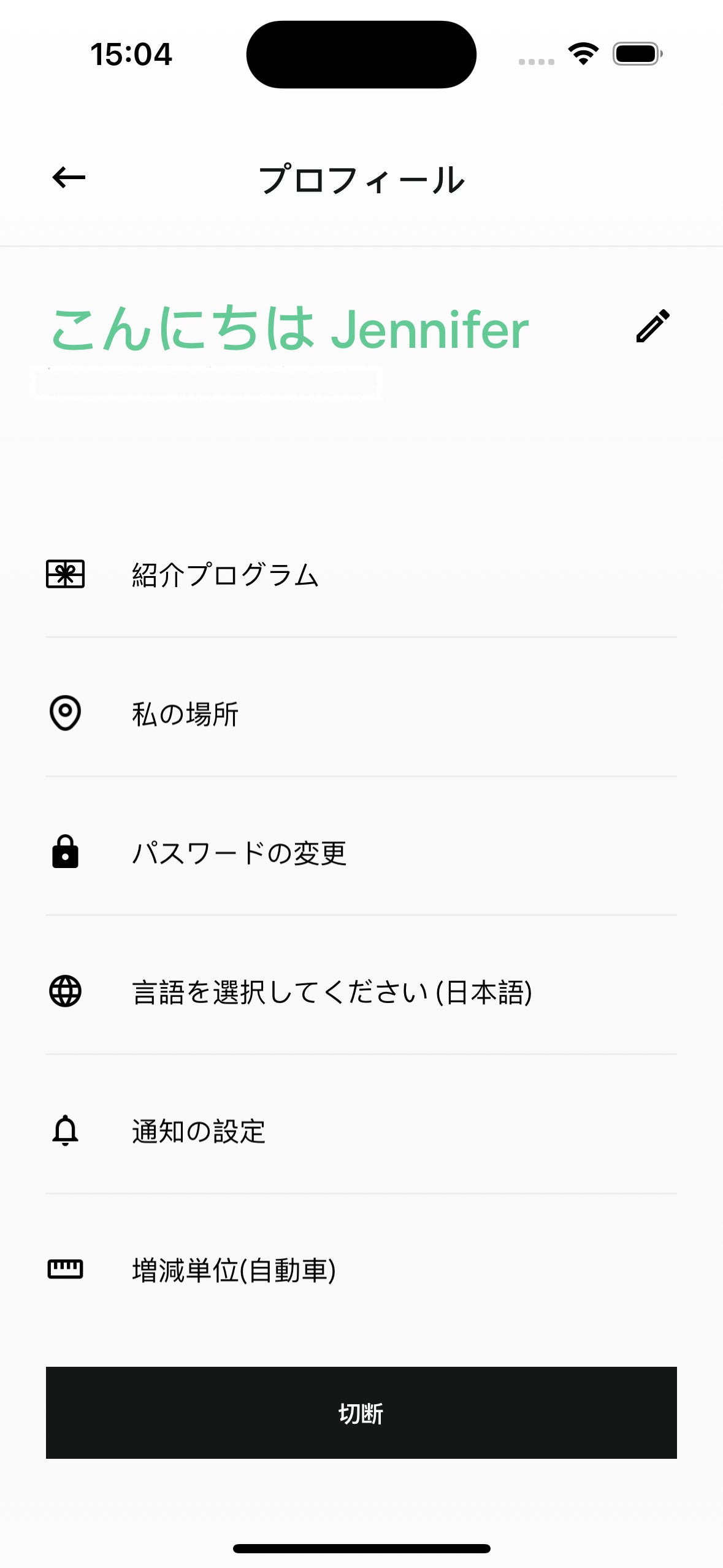The image size is (723, 1568).
Task: Open 通知の設定 notification settings
Action: (x=199, y=1131)
